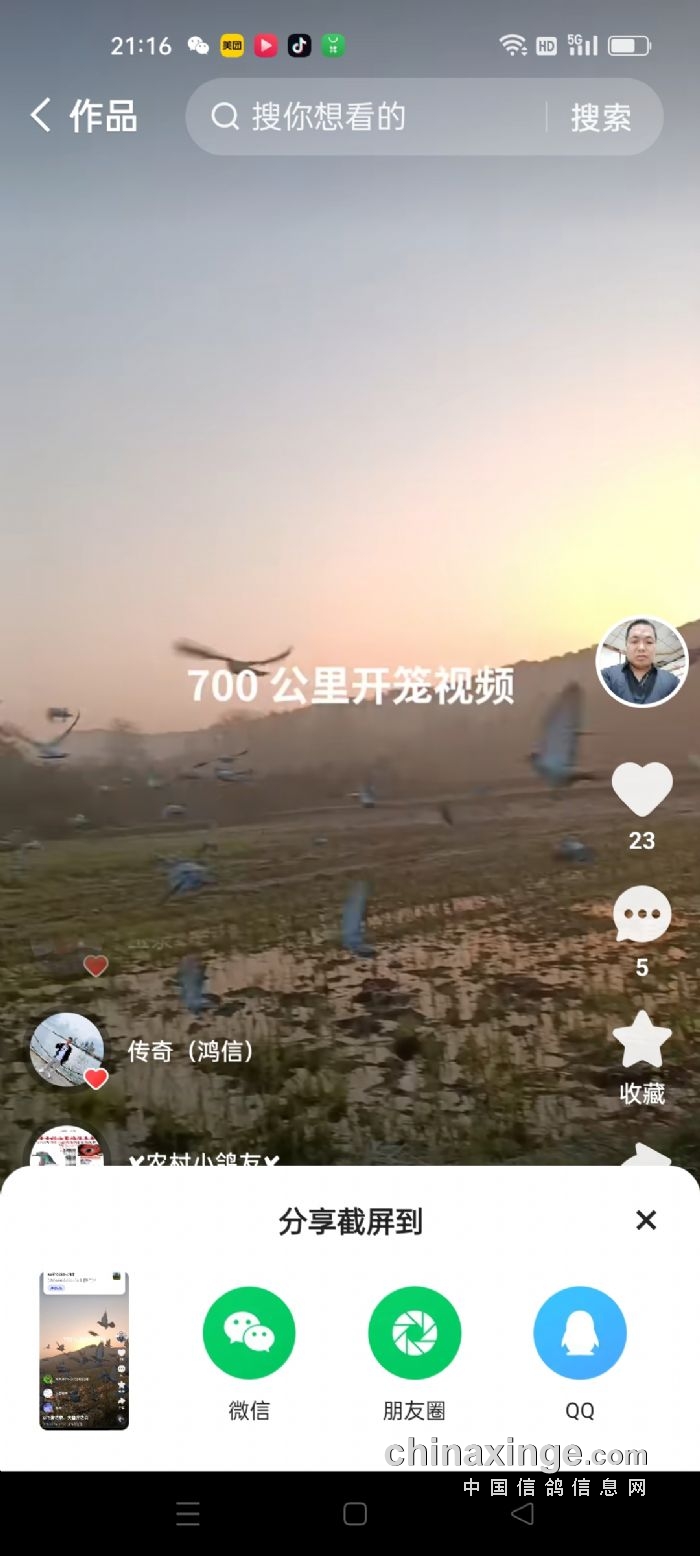Viewport: 700px width, 1556px height.
Task: Share the screenshot to QQ
Action: pyautogui.click(x=580, y=1334)
